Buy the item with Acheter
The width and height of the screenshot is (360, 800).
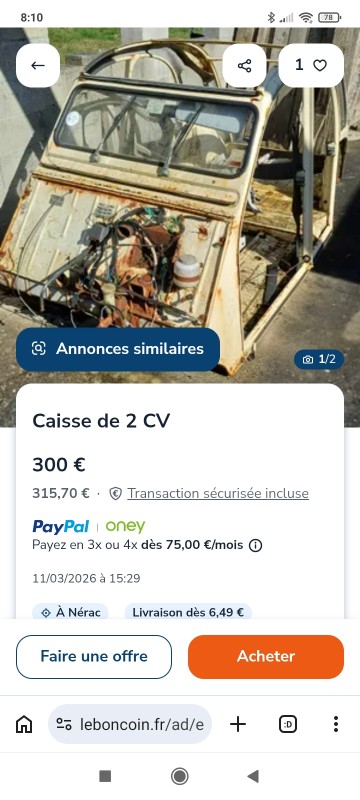(266, 657)
